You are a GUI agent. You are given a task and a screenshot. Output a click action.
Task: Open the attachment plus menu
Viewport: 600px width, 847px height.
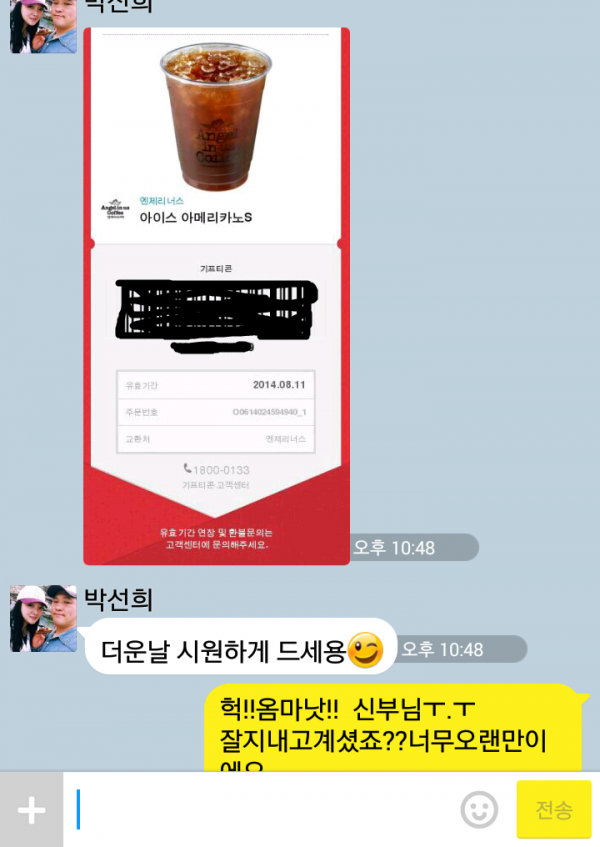point(31,810)
